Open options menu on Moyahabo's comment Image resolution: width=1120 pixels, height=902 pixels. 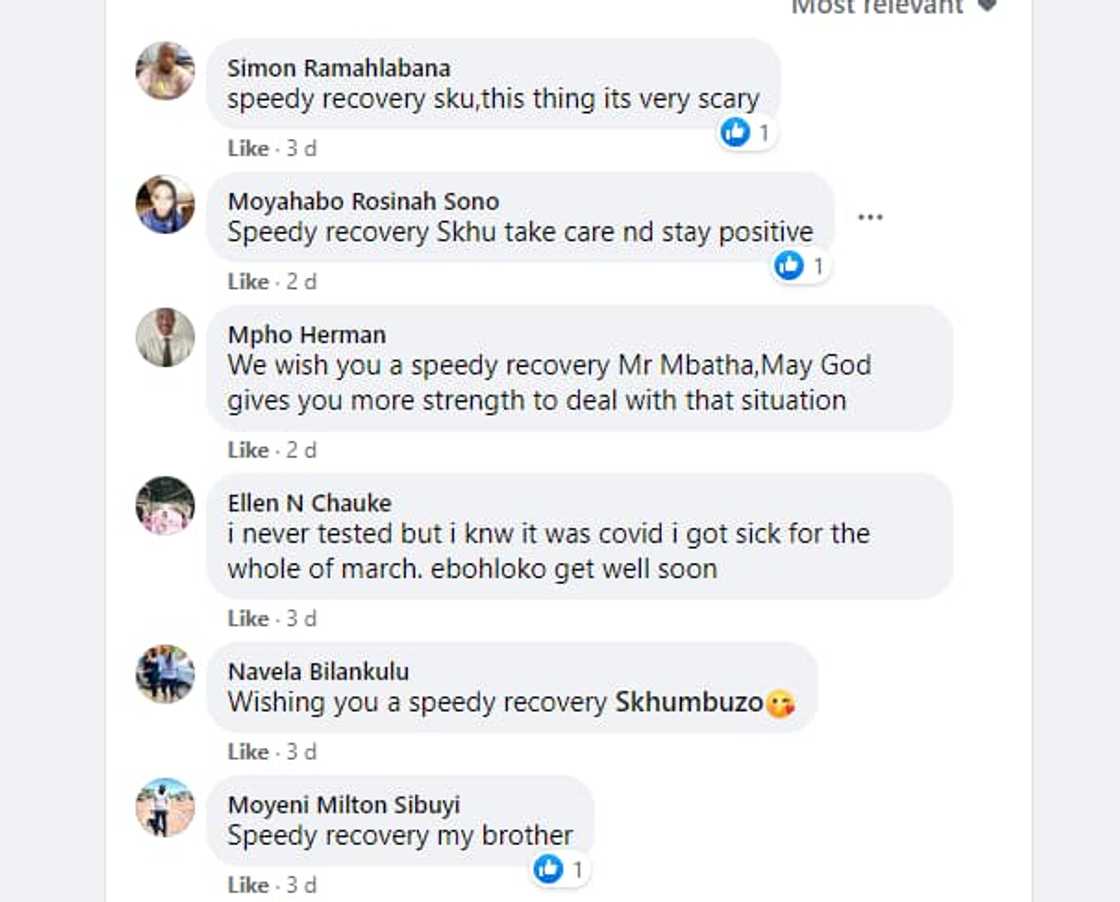point(870,217)
